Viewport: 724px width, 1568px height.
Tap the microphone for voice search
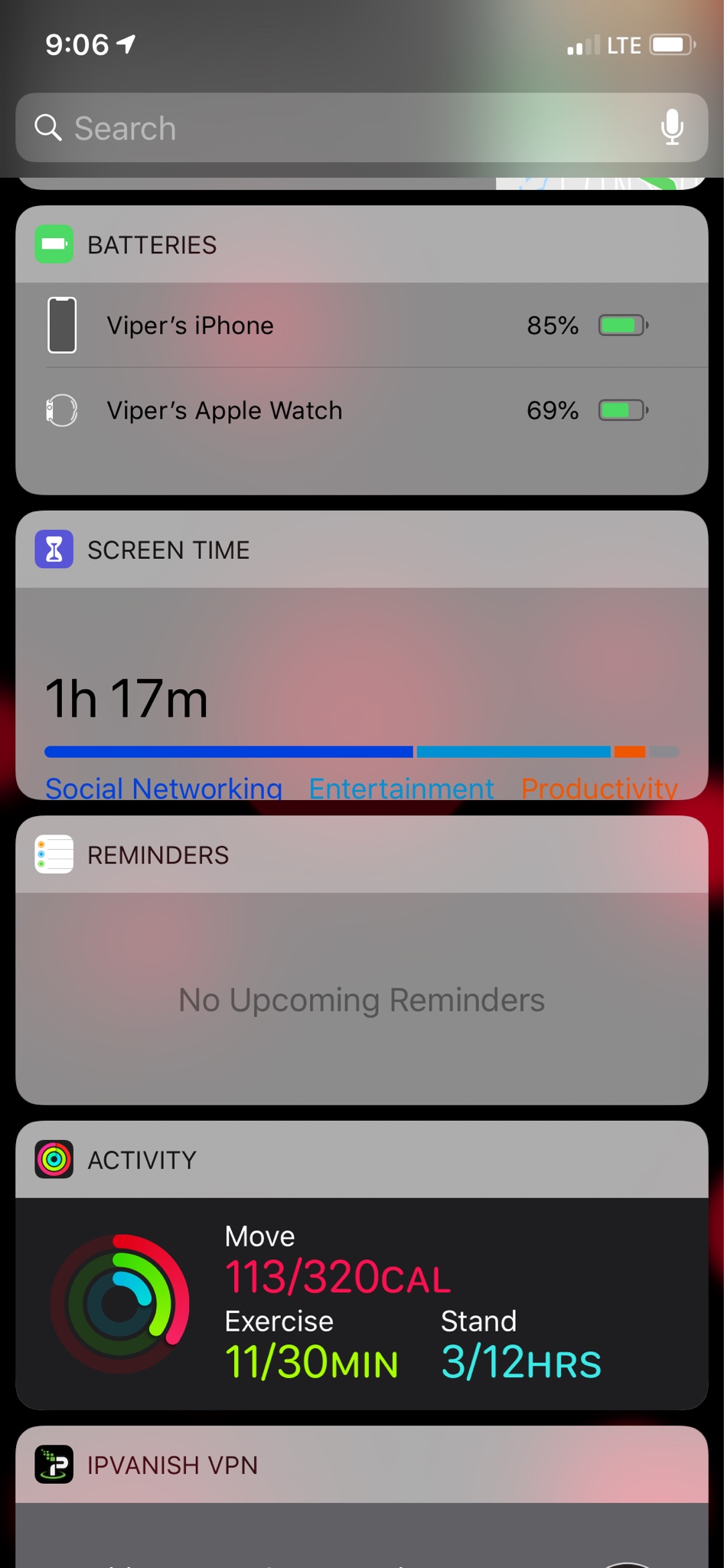[x=672, y=127]
